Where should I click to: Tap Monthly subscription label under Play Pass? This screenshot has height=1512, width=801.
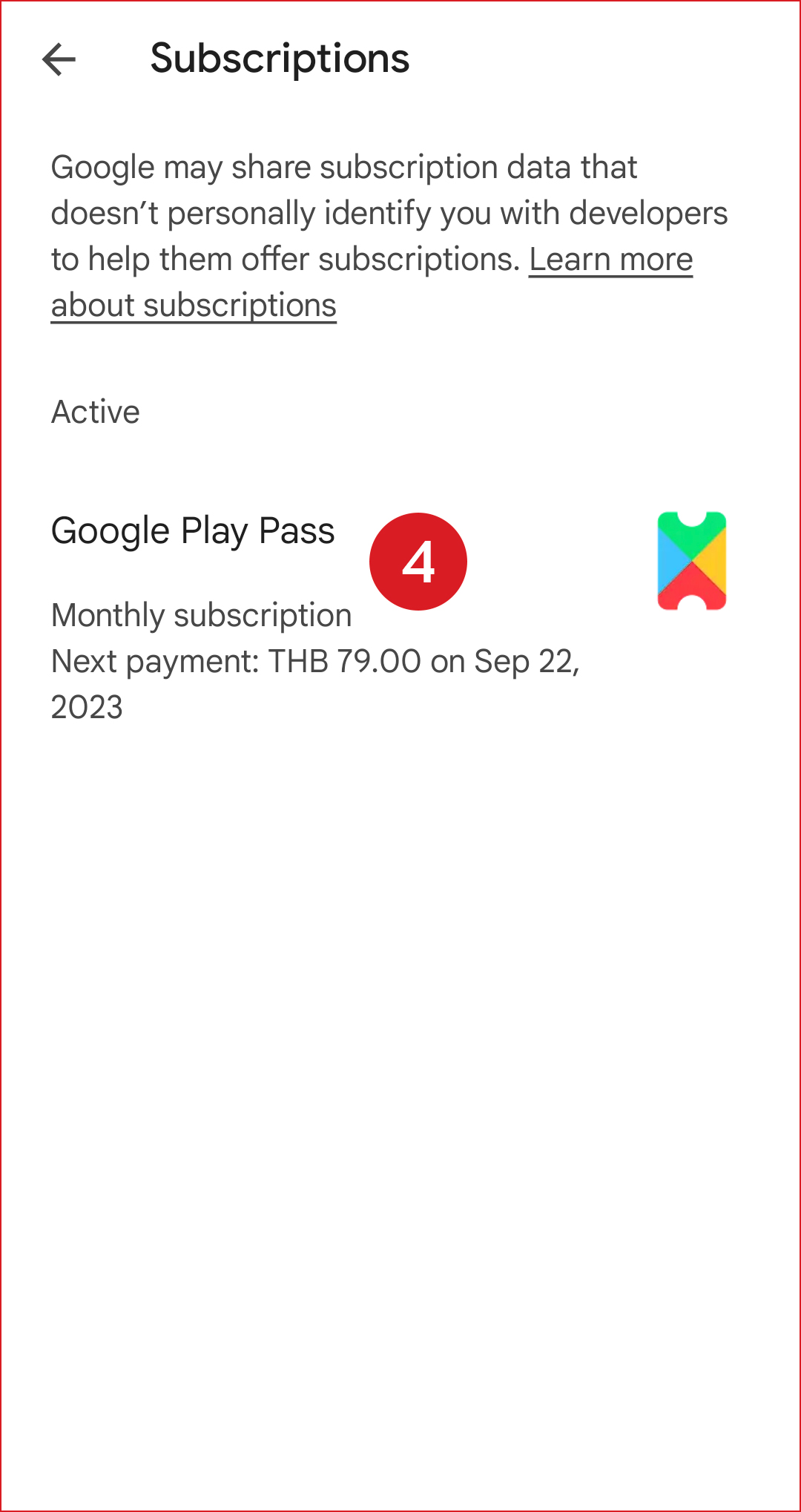(200, 616)
